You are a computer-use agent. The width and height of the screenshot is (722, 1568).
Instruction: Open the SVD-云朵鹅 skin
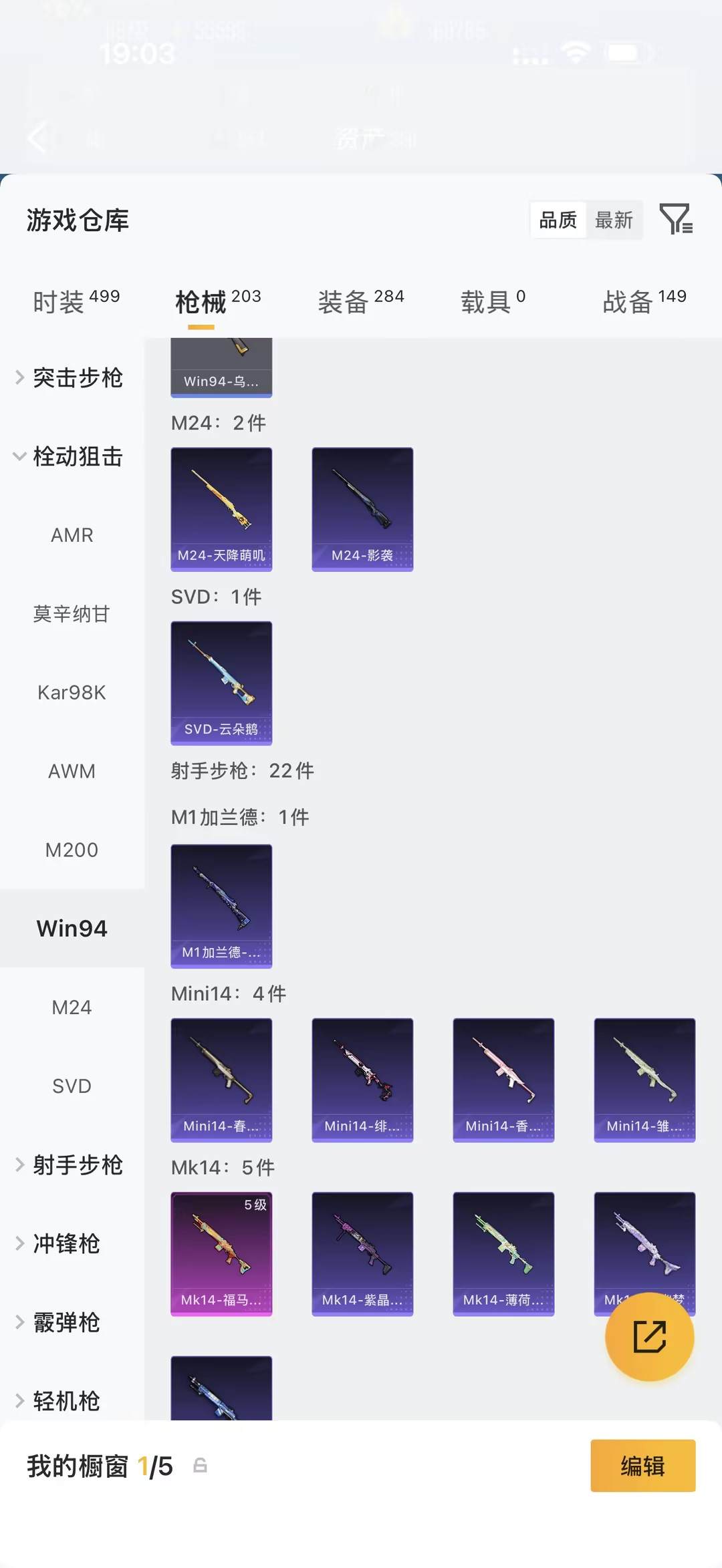tap(221, 682)
